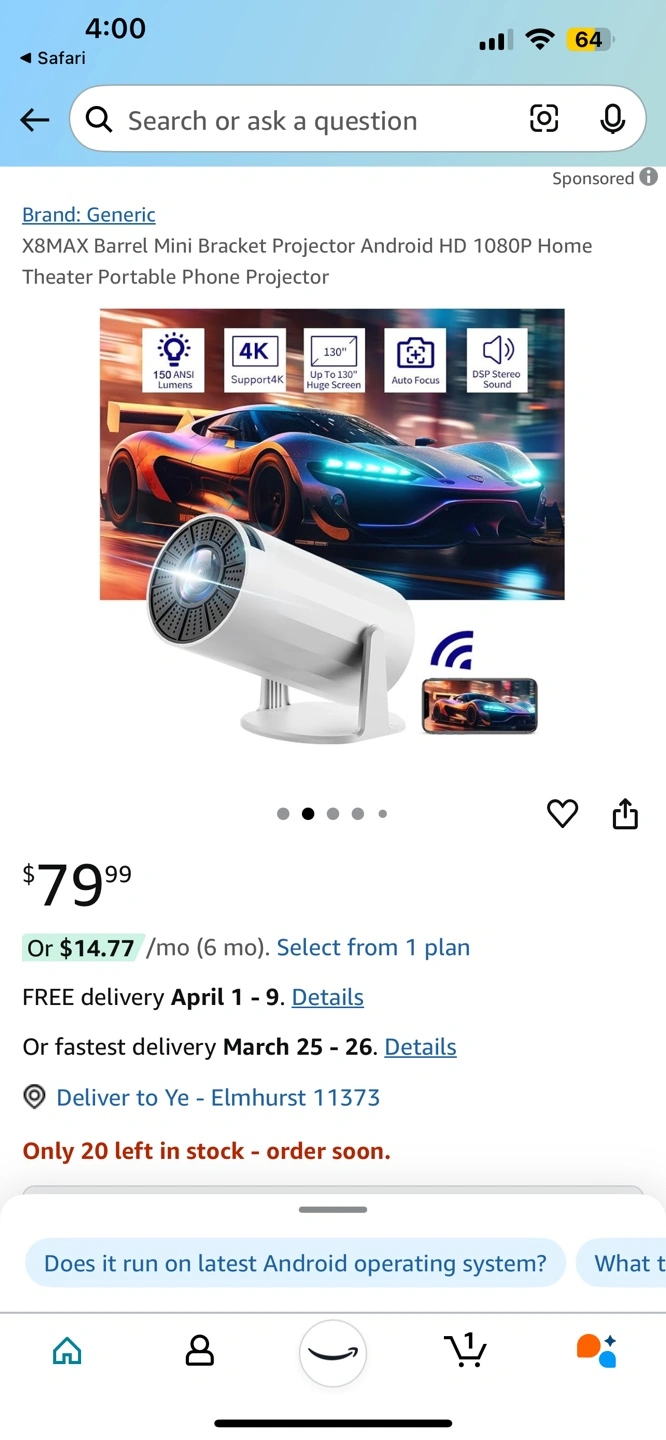Add projector to wish list heart
Screen dimensions: 666x1440
tap(563, 814)
